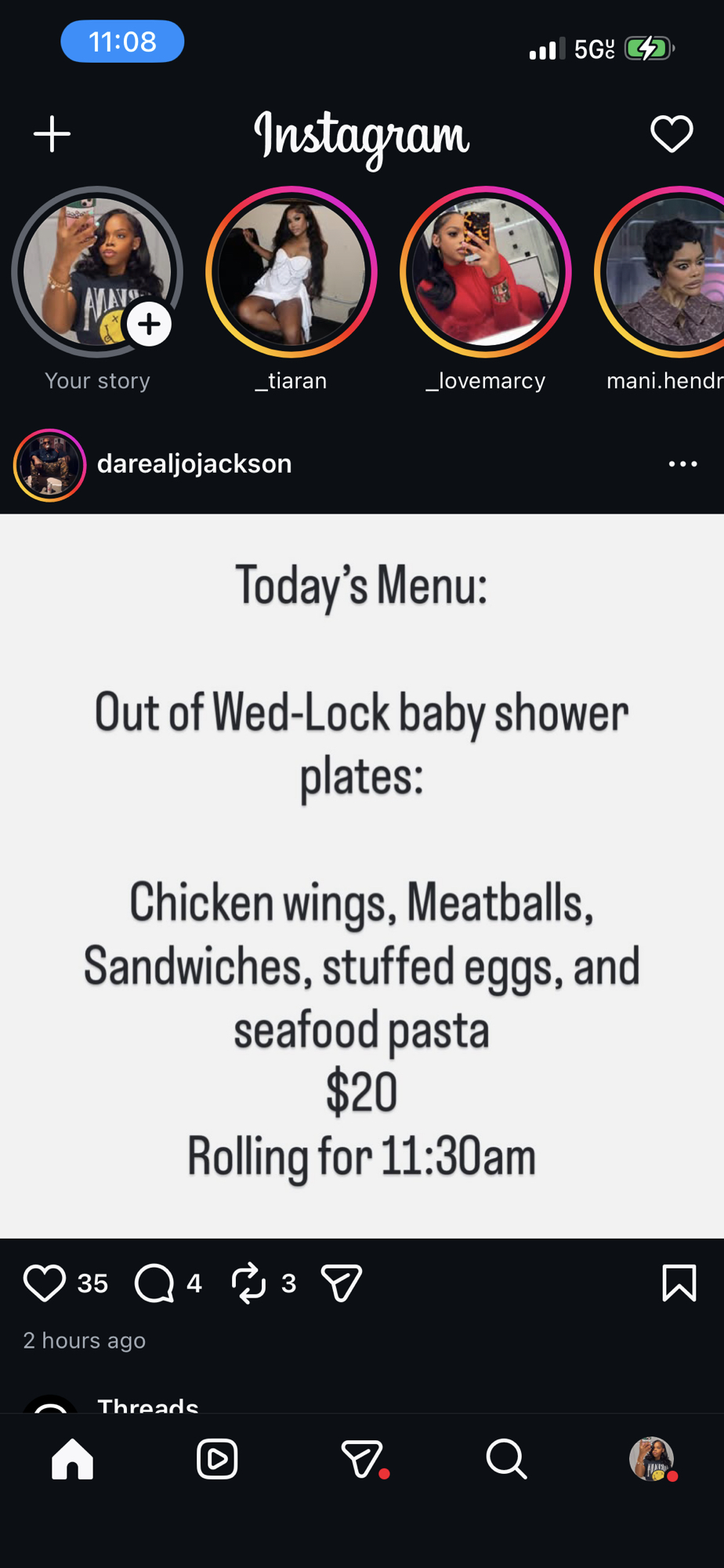Repost darealjojackson's post
Viewport: 724px width, 1568px height.
tap(249, 1283)
